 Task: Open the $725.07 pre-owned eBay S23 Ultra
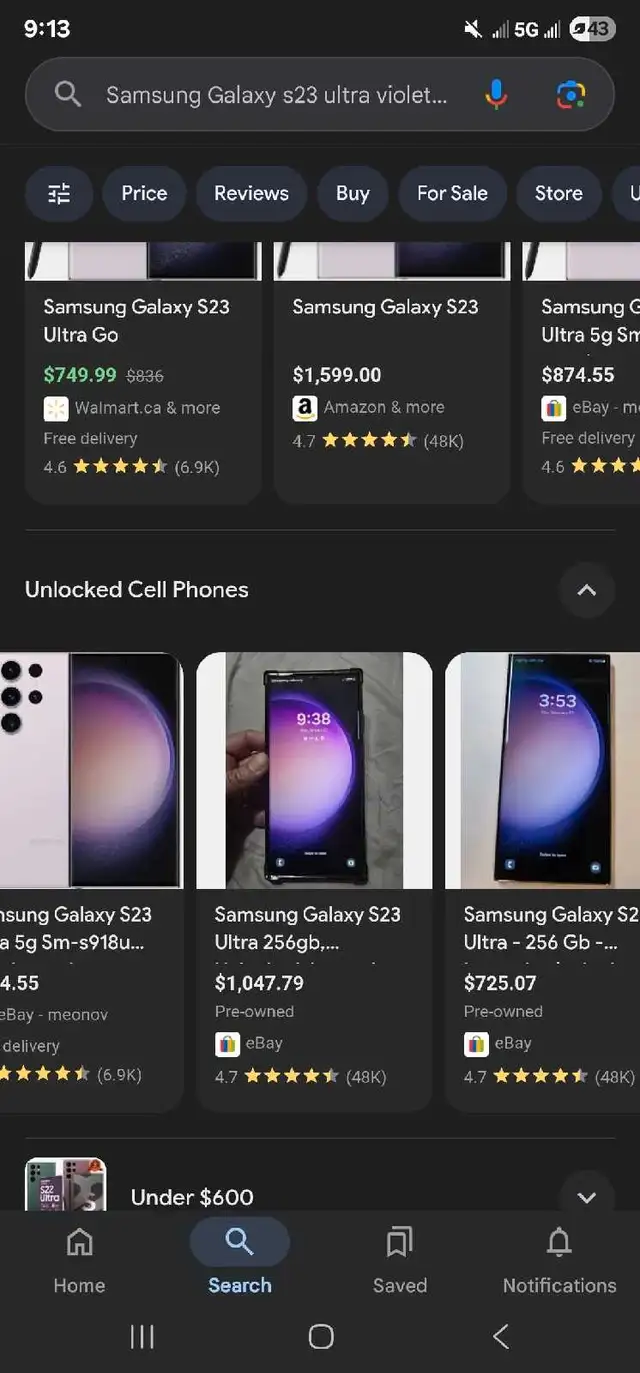click(543, 882)
